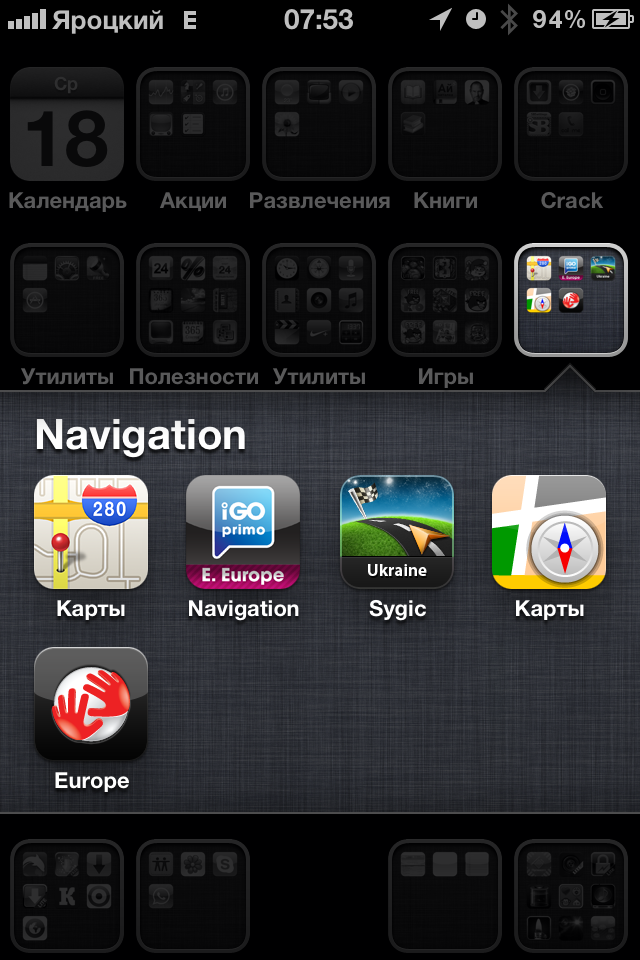Close the folder via the highlighted Navigation folder icon
640x960 pixels.
(571, 300)
